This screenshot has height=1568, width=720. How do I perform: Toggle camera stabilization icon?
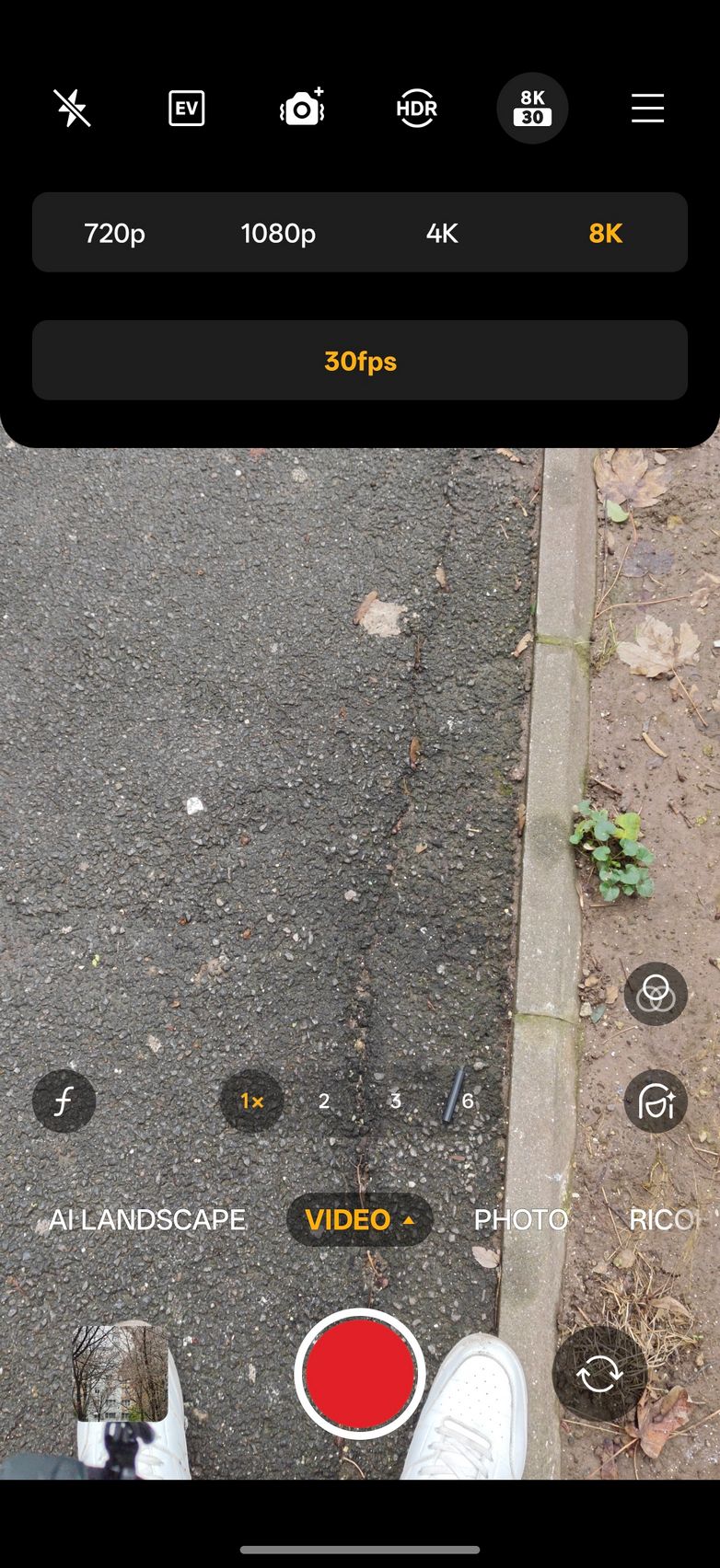click(x=302, y=109)
